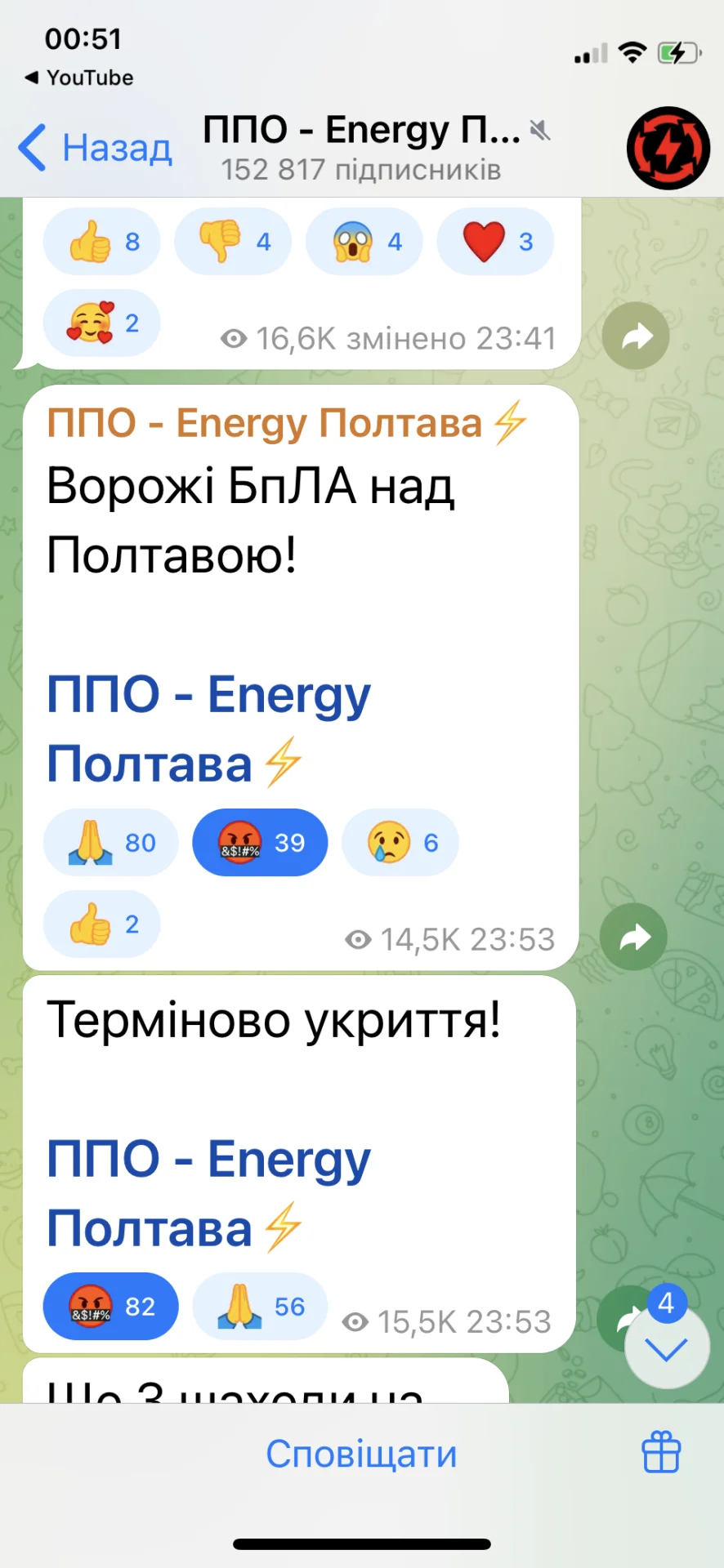Open the blue link in the БпЛА post

208,729
